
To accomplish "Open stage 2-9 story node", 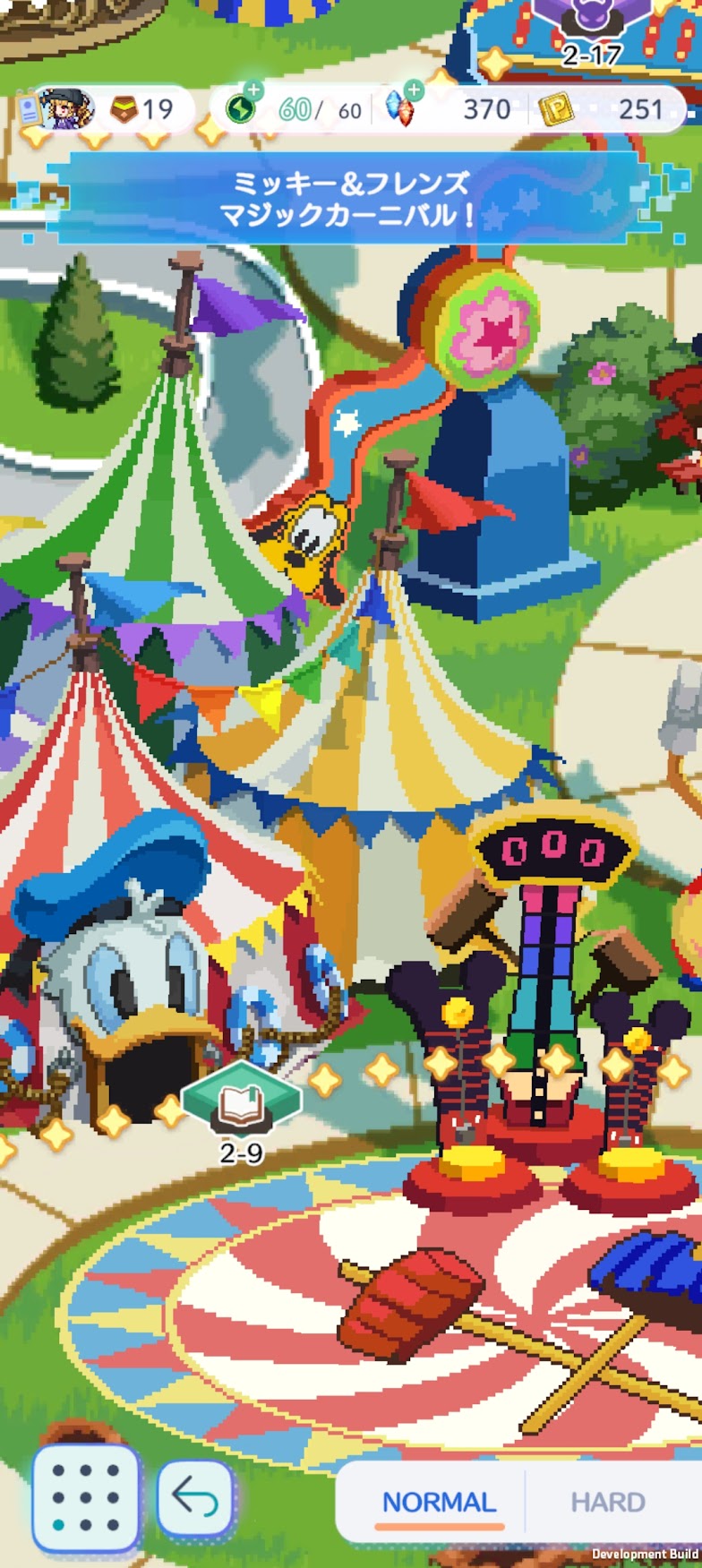I will (241, 1100).
